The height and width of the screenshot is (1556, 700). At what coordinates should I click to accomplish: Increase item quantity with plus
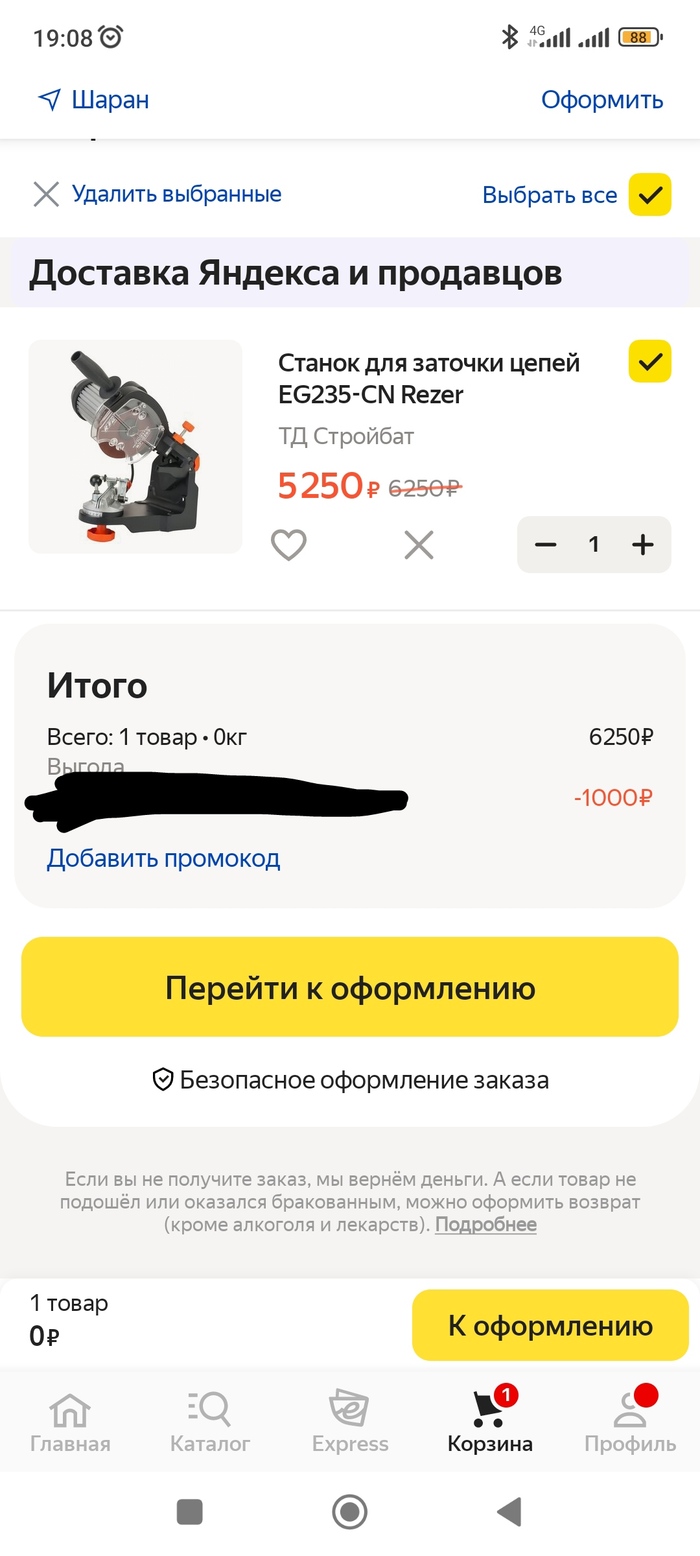pos(642,545)
